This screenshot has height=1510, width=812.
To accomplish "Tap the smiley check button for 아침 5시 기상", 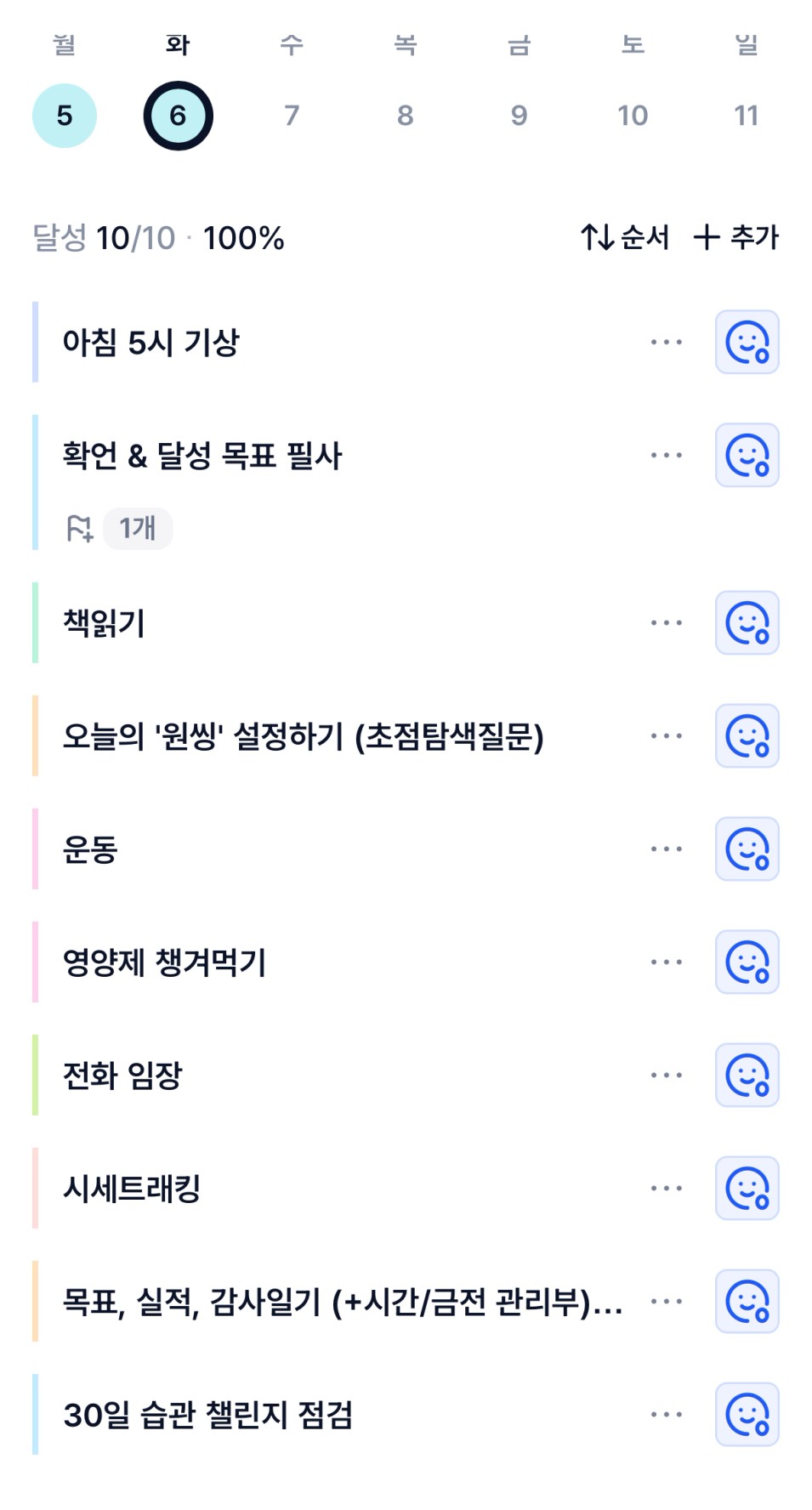I will pyautogui.click(x=747, y=342).
